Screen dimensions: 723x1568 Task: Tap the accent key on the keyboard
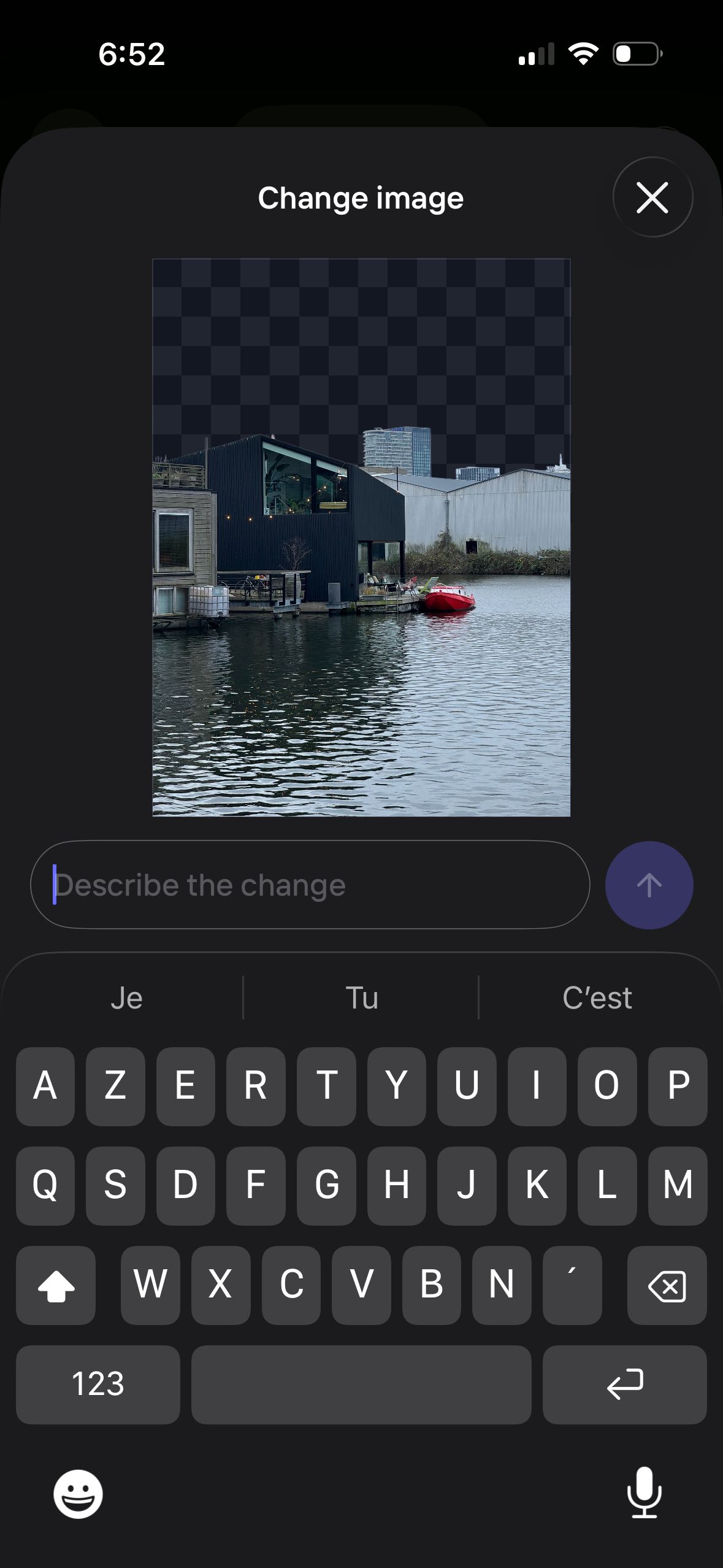coord(572,1286)
